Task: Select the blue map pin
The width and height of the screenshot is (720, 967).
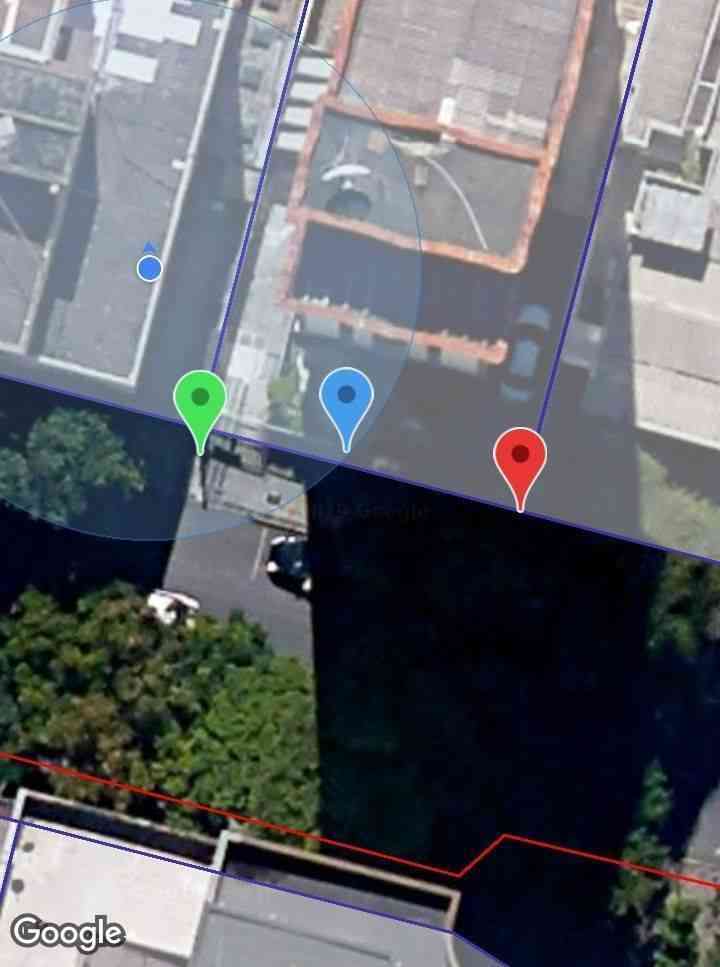Action: [346, 400]
